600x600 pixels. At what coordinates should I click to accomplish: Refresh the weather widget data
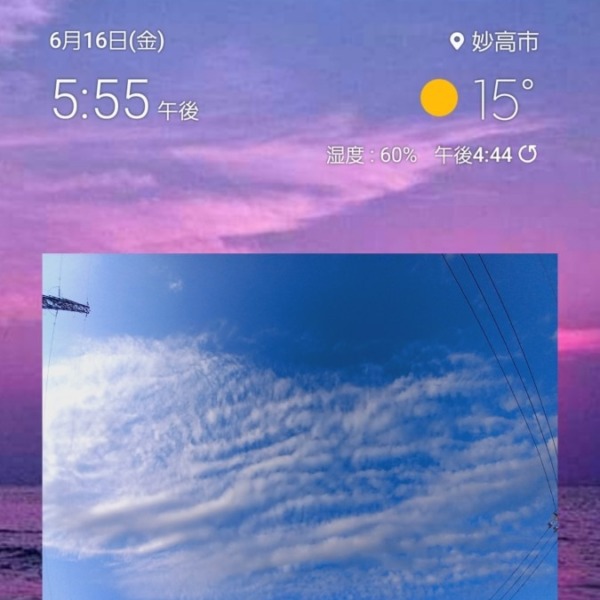[x=528, y=155]
